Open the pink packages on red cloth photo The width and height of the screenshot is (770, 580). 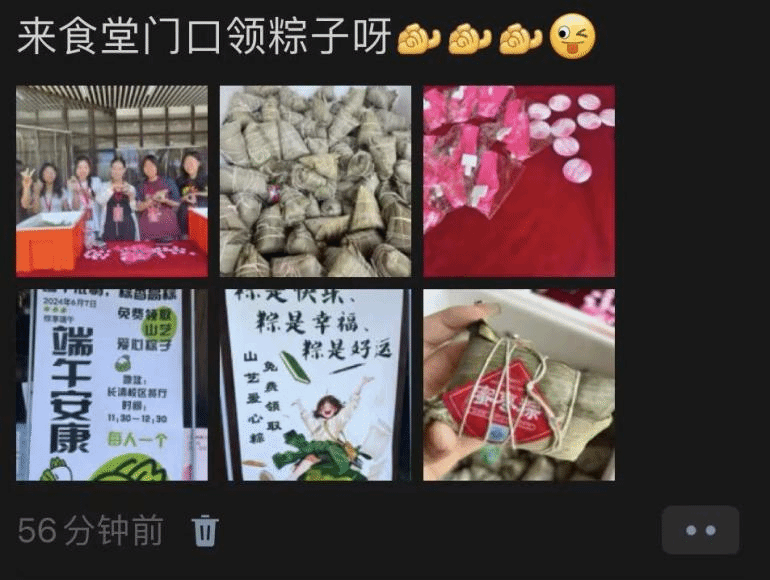point(519,181)
